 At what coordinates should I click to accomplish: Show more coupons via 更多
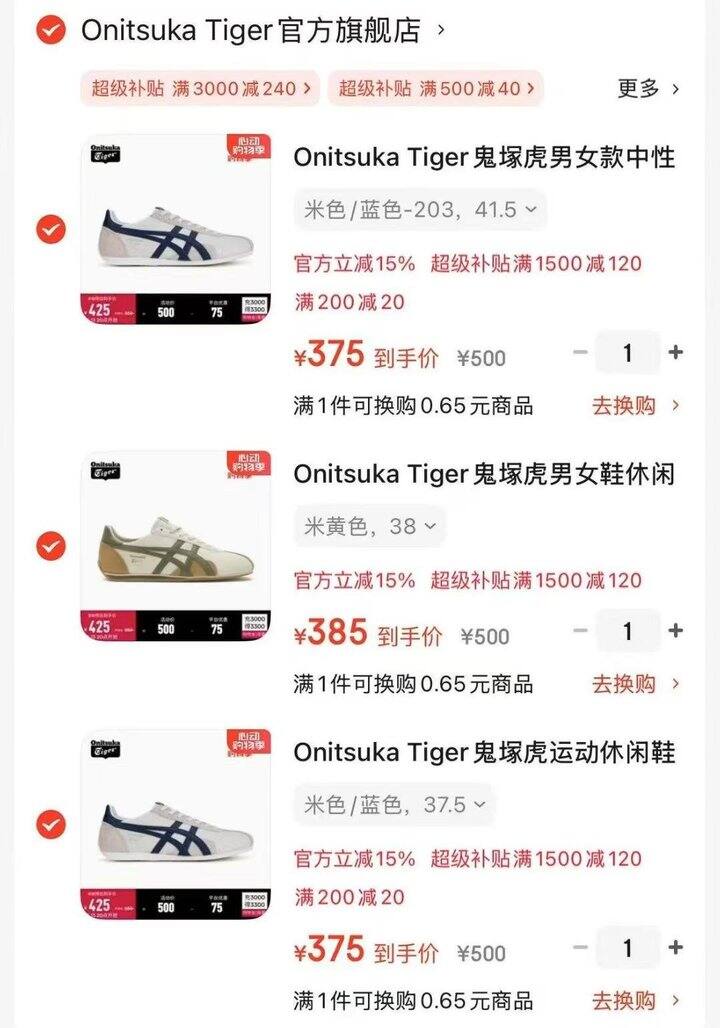point(648,89)
